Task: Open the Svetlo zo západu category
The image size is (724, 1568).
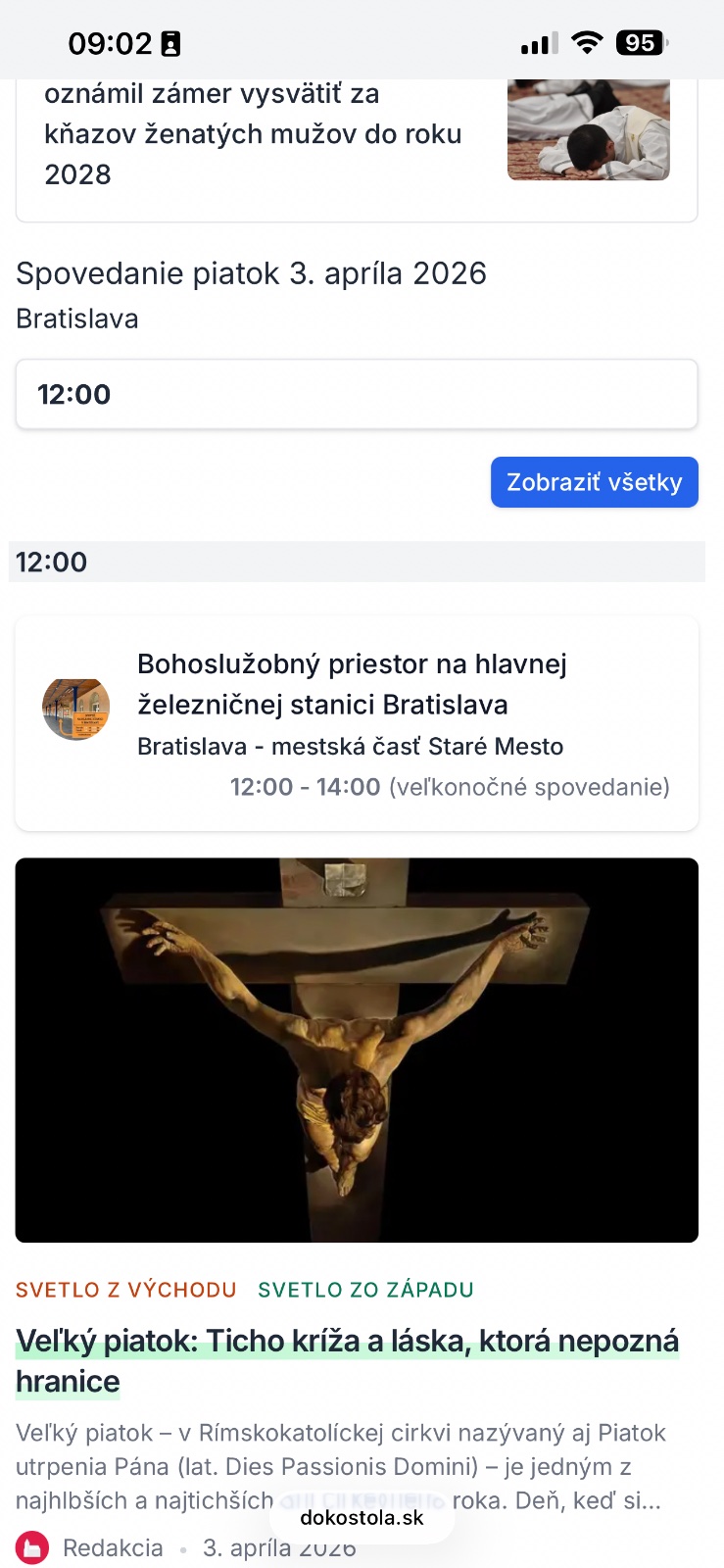Action: [x=365, y=1290]
